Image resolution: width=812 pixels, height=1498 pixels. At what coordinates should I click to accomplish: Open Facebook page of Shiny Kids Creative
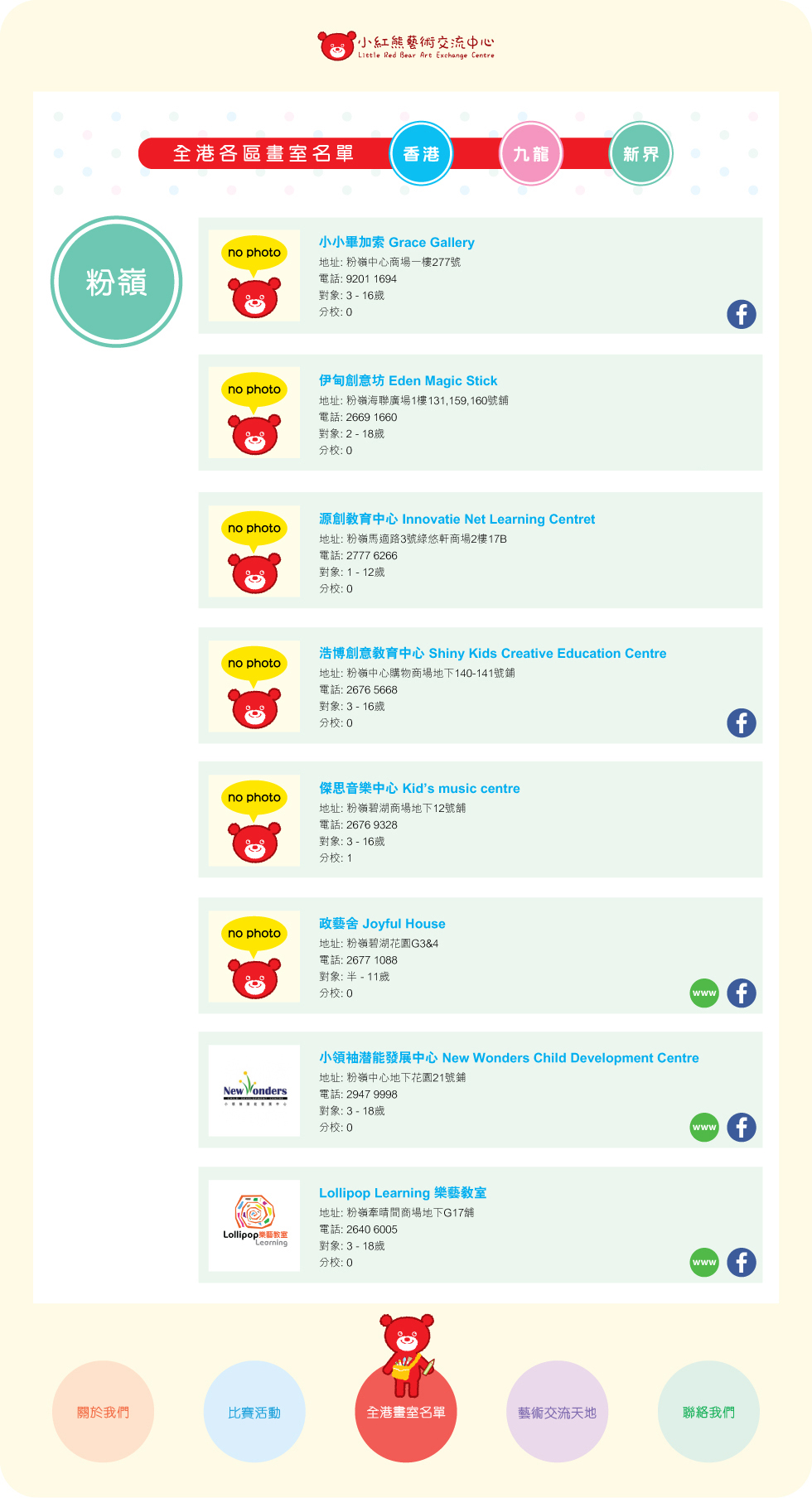pyautogui.click(x=741, y=722)
